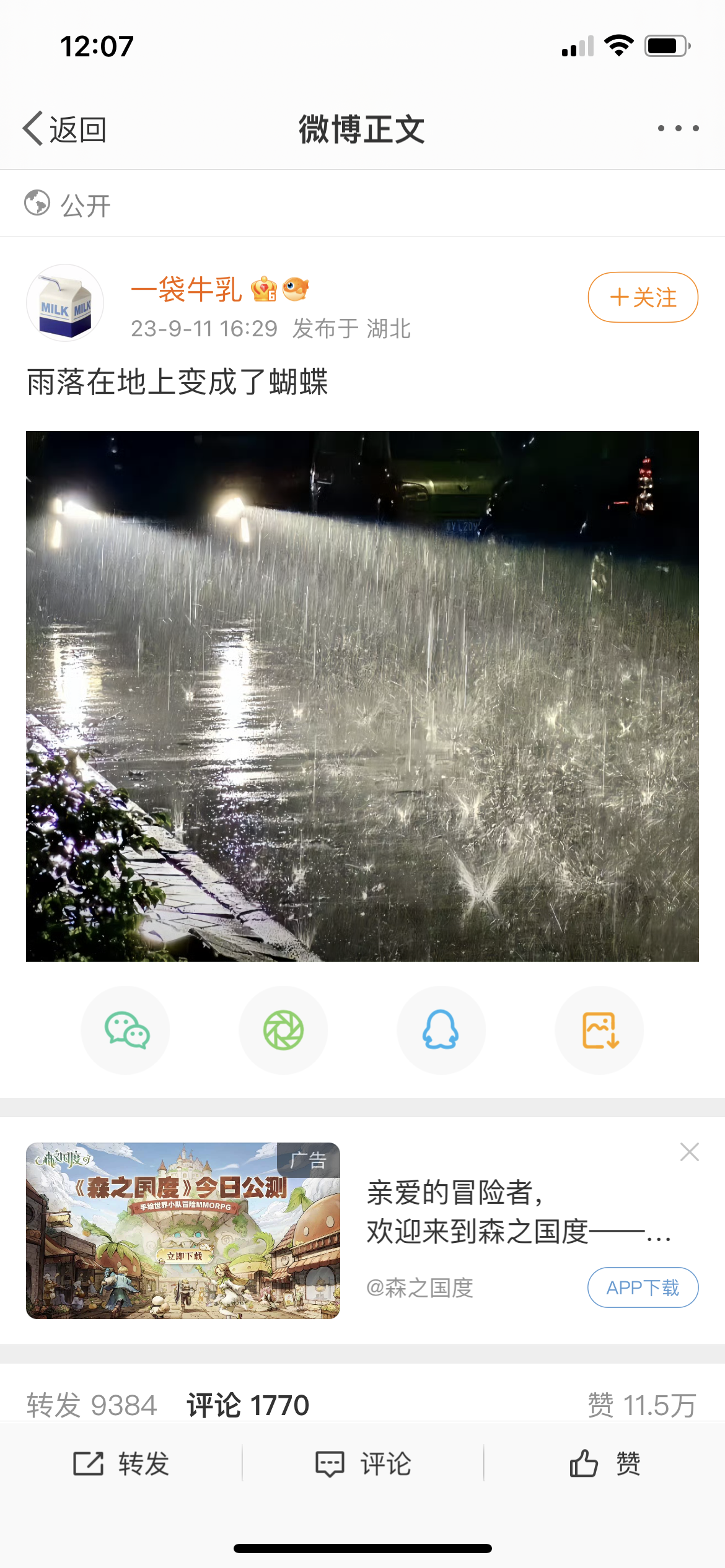
Task: Open the milk carton profile avatar
Action: [65, 303]
